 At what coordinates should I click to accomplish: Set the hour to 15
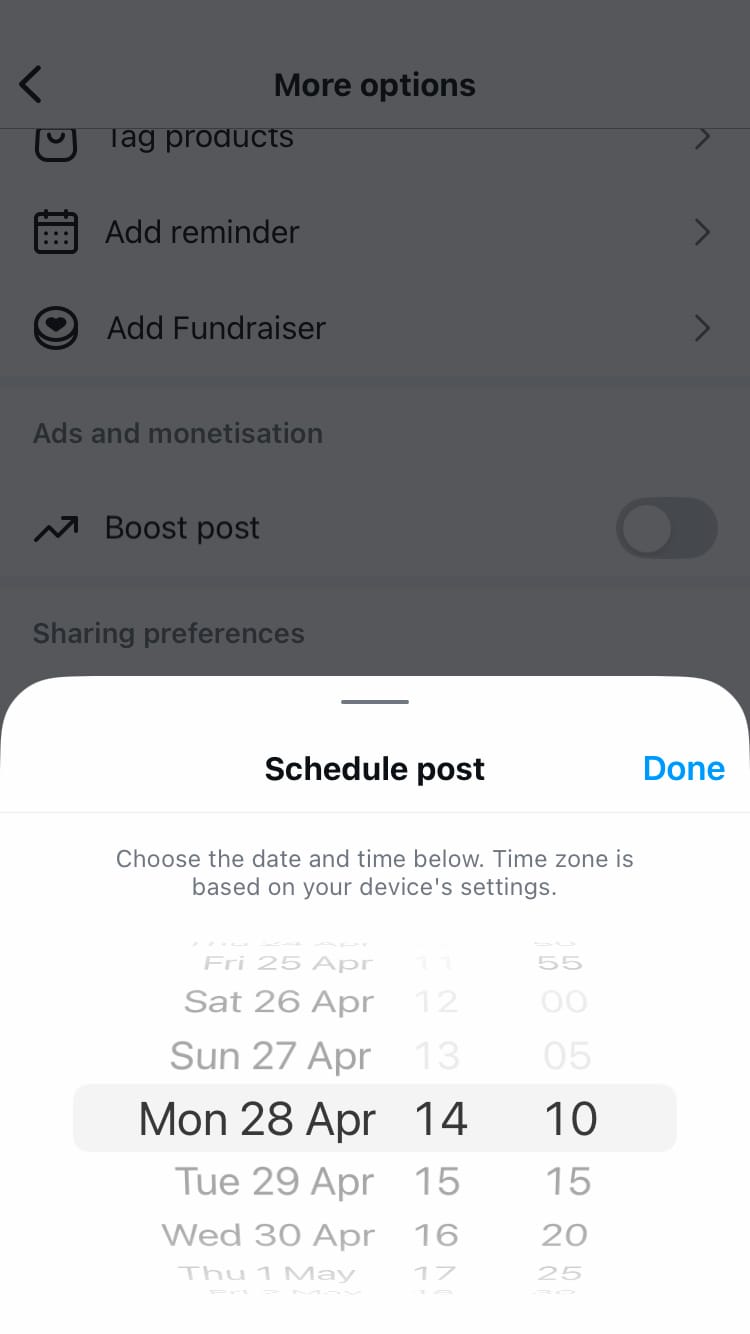[x=437, y=1181]
